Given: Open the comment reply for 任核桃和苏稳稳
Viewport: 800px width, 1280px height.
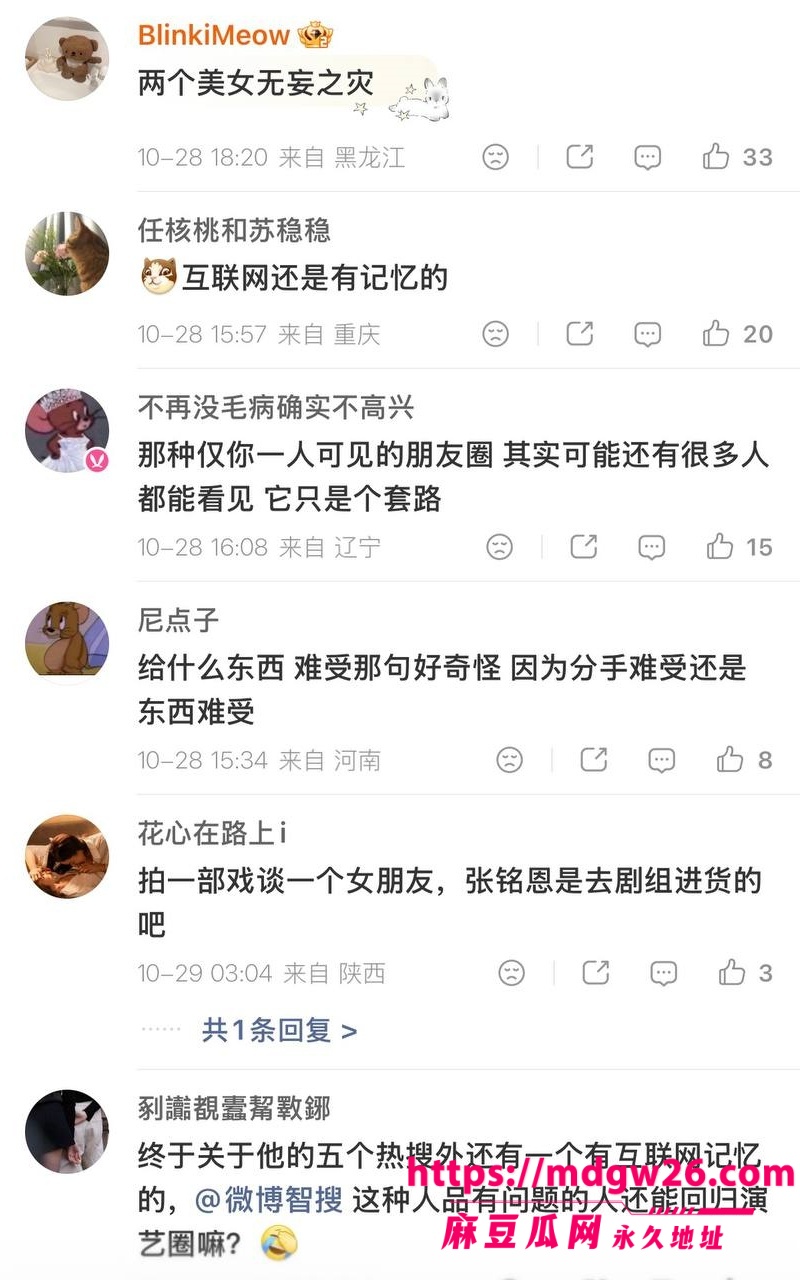Looking at the screenshot, I should tap(648, 333).
